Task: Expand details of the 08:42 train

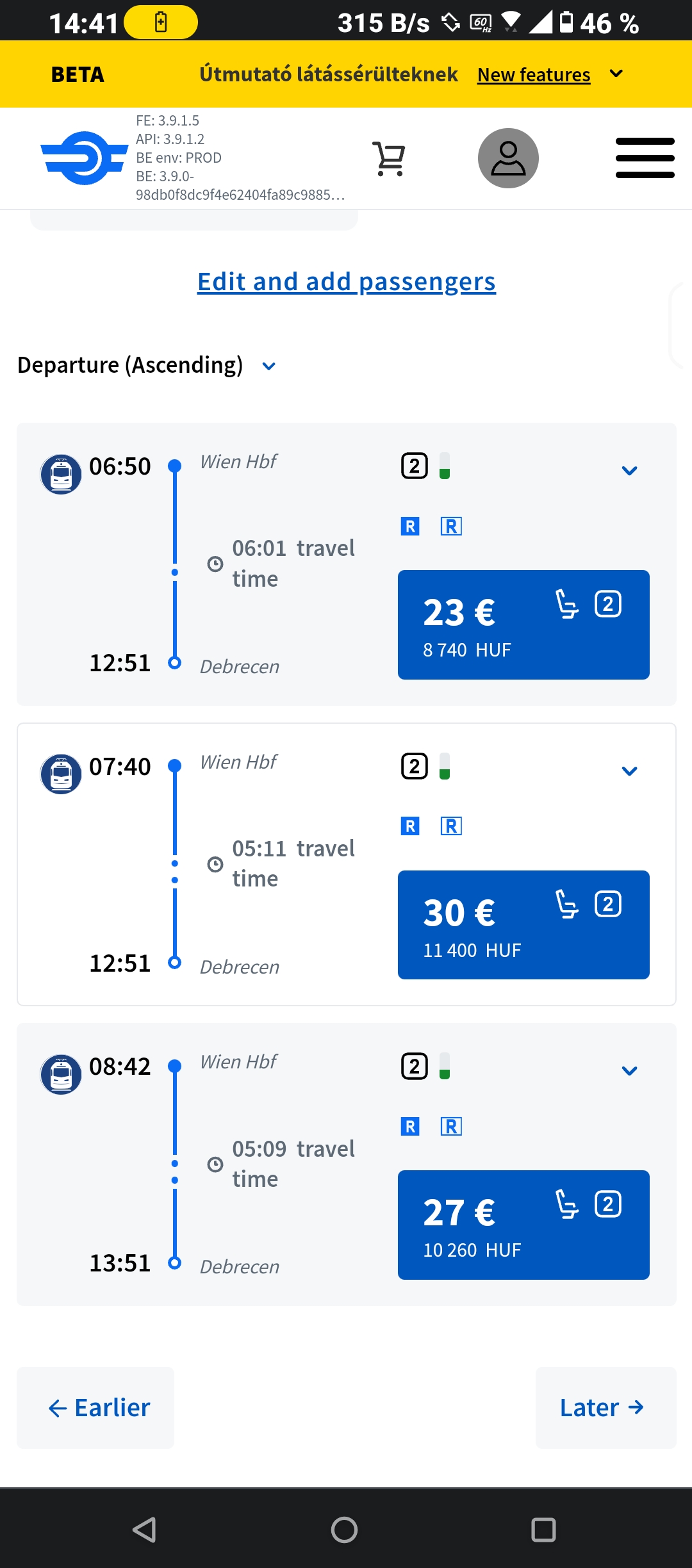Action: [630, 1071]
